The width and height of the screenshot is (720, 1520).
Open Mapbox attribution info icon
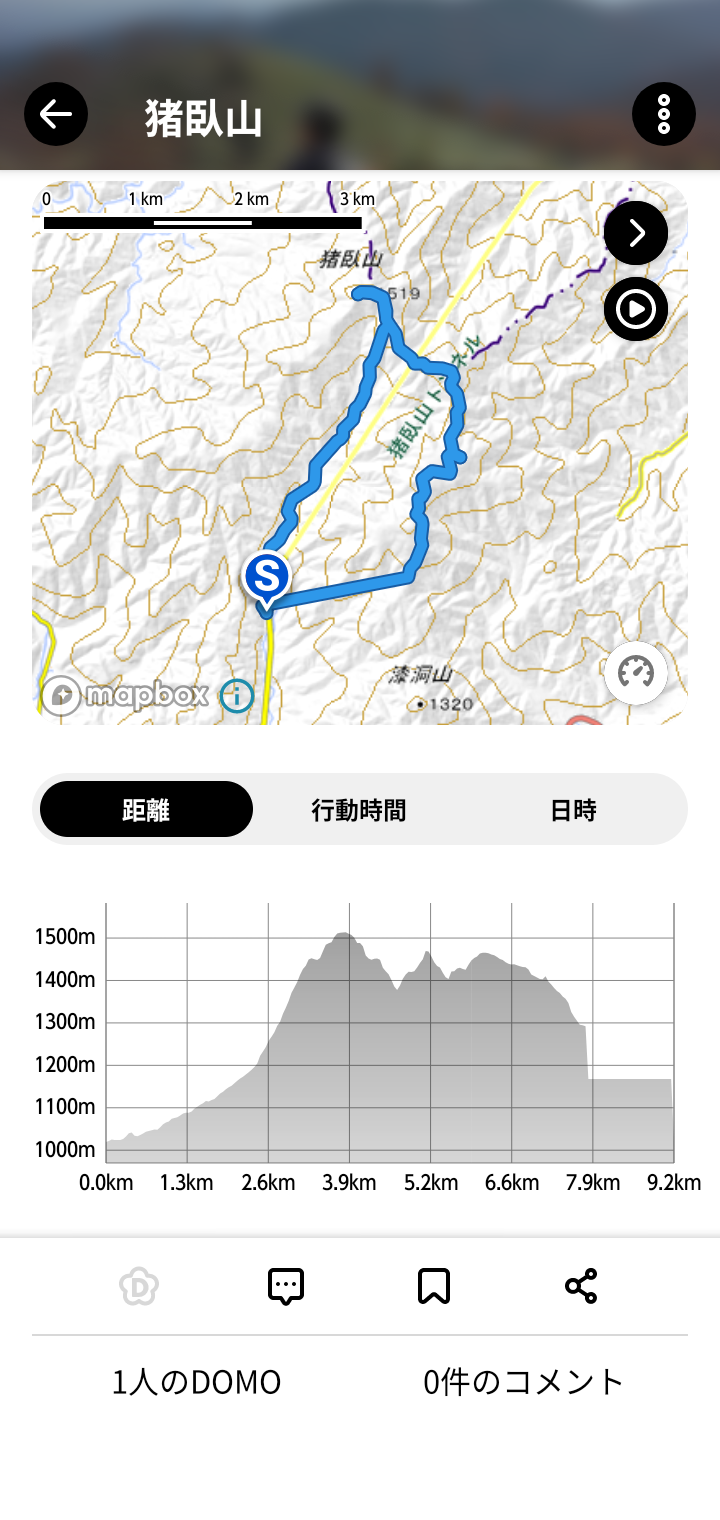coord(237,695)
